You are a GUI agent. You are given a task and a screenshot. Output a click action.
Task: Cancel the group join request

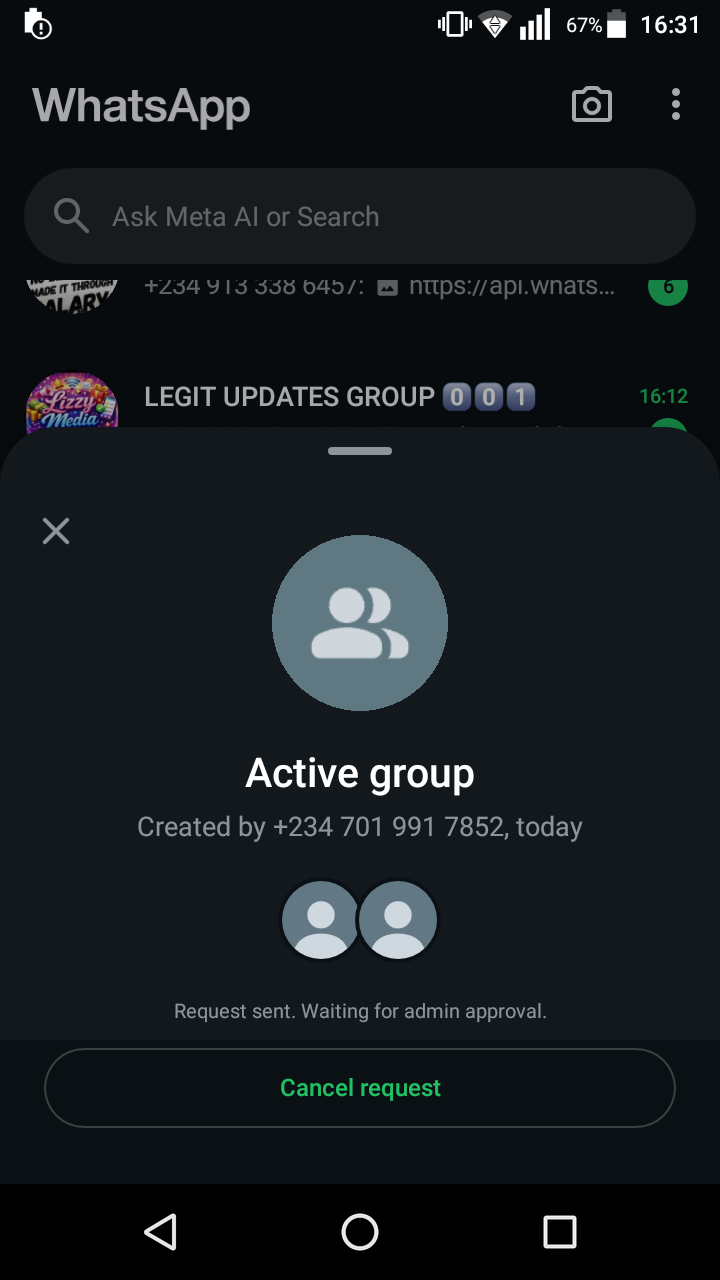360,1088
